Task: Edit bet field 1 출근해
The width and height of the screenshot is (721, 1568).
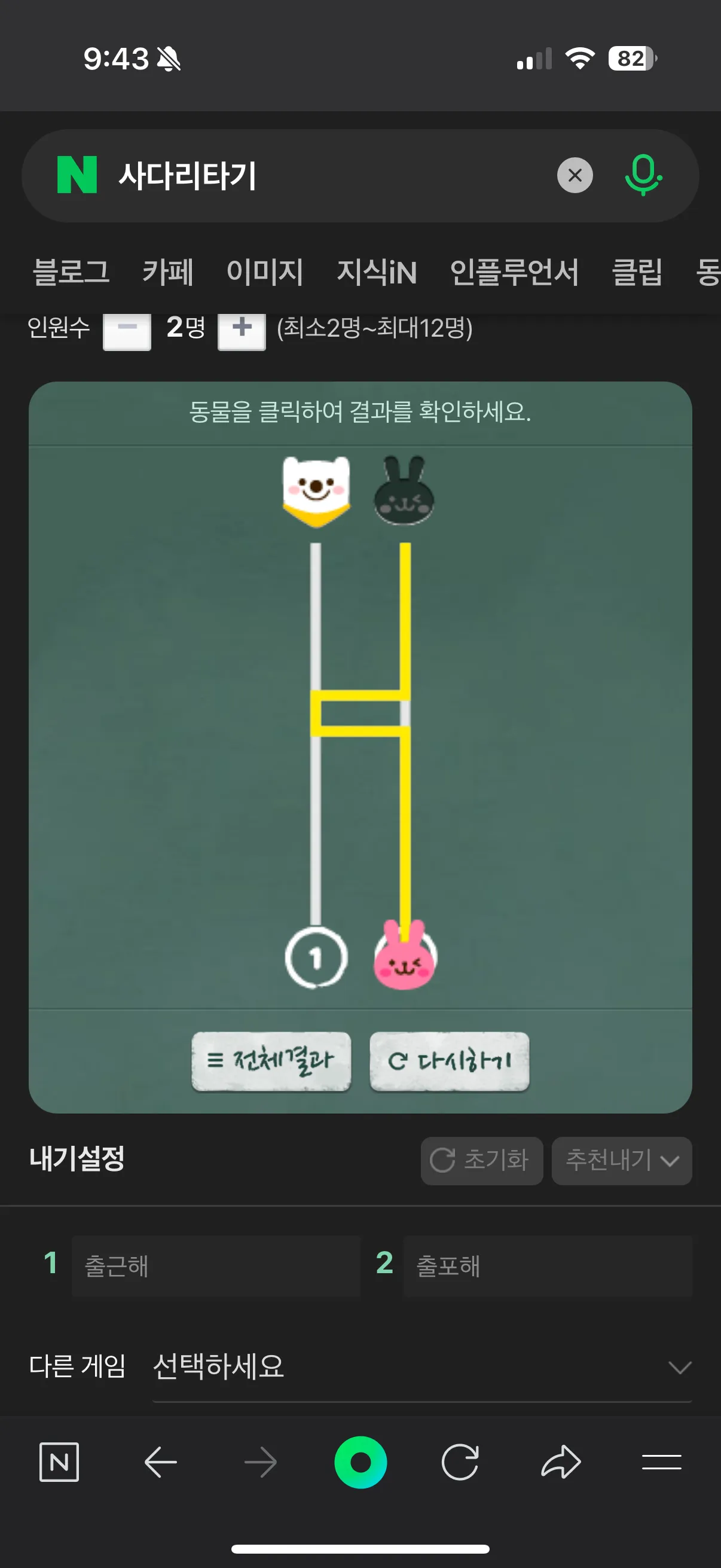Action: (216, 1266)
